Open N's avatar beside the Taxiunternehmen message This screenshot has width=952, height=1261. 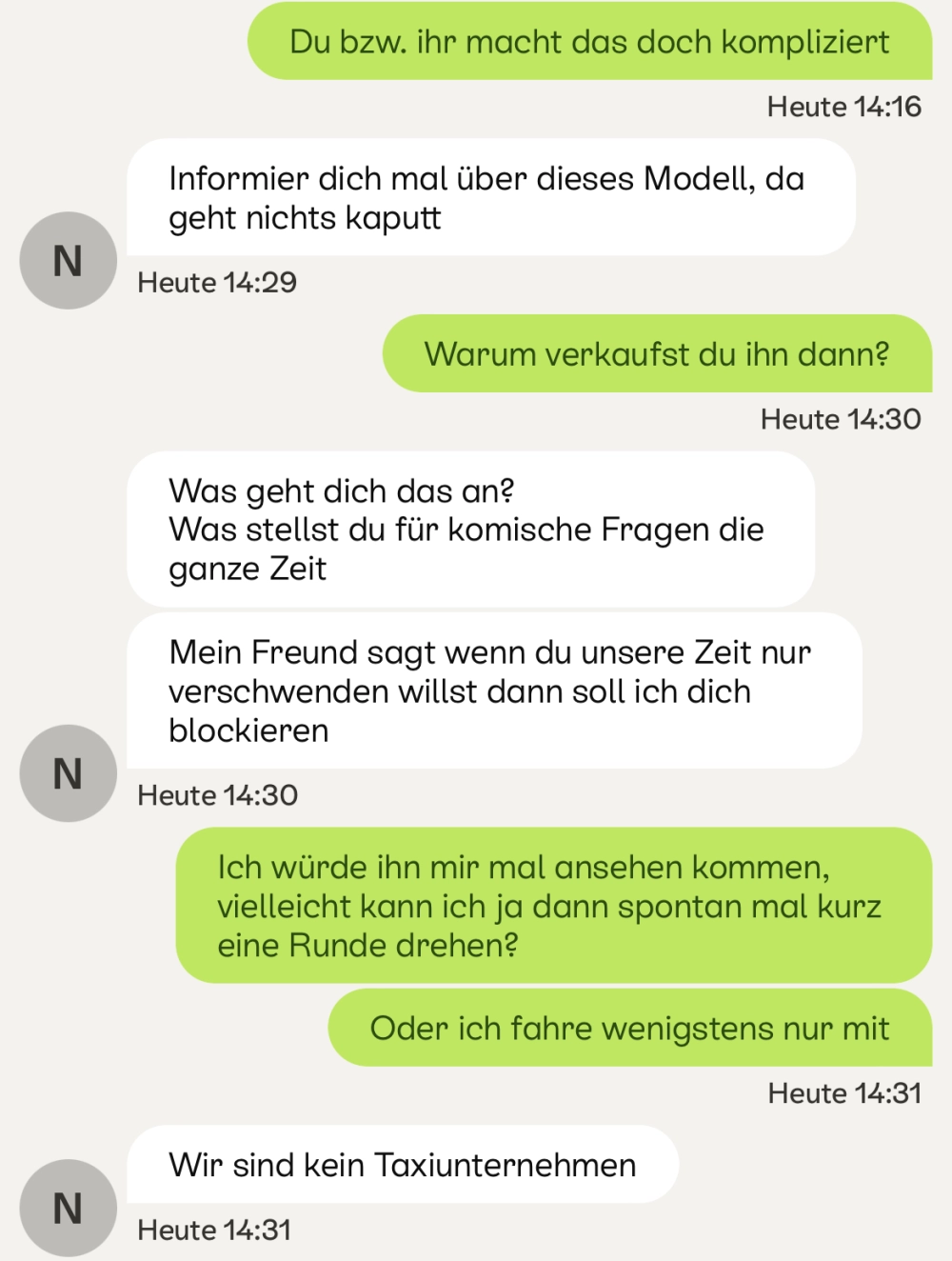pos(68,1207)
